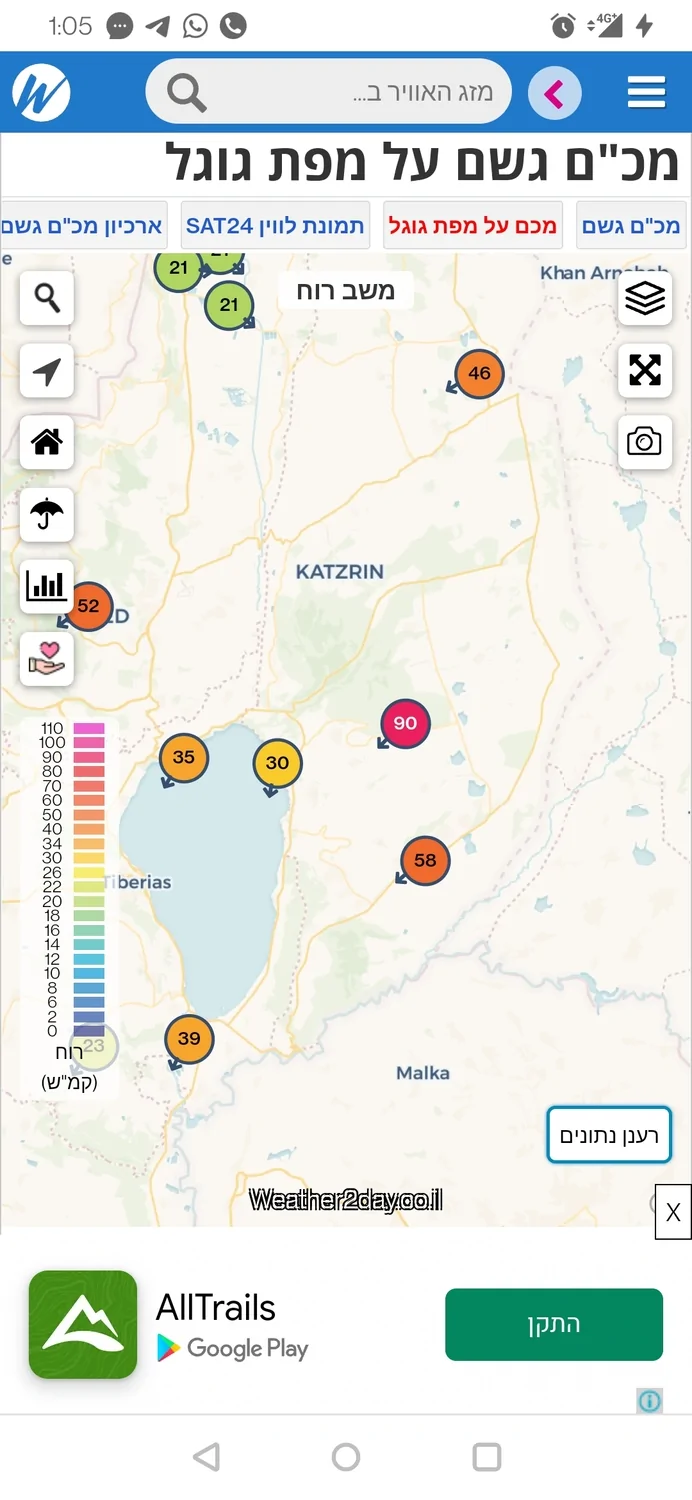
Task: Close the ad banner with X
Action: click(673, 1213)
